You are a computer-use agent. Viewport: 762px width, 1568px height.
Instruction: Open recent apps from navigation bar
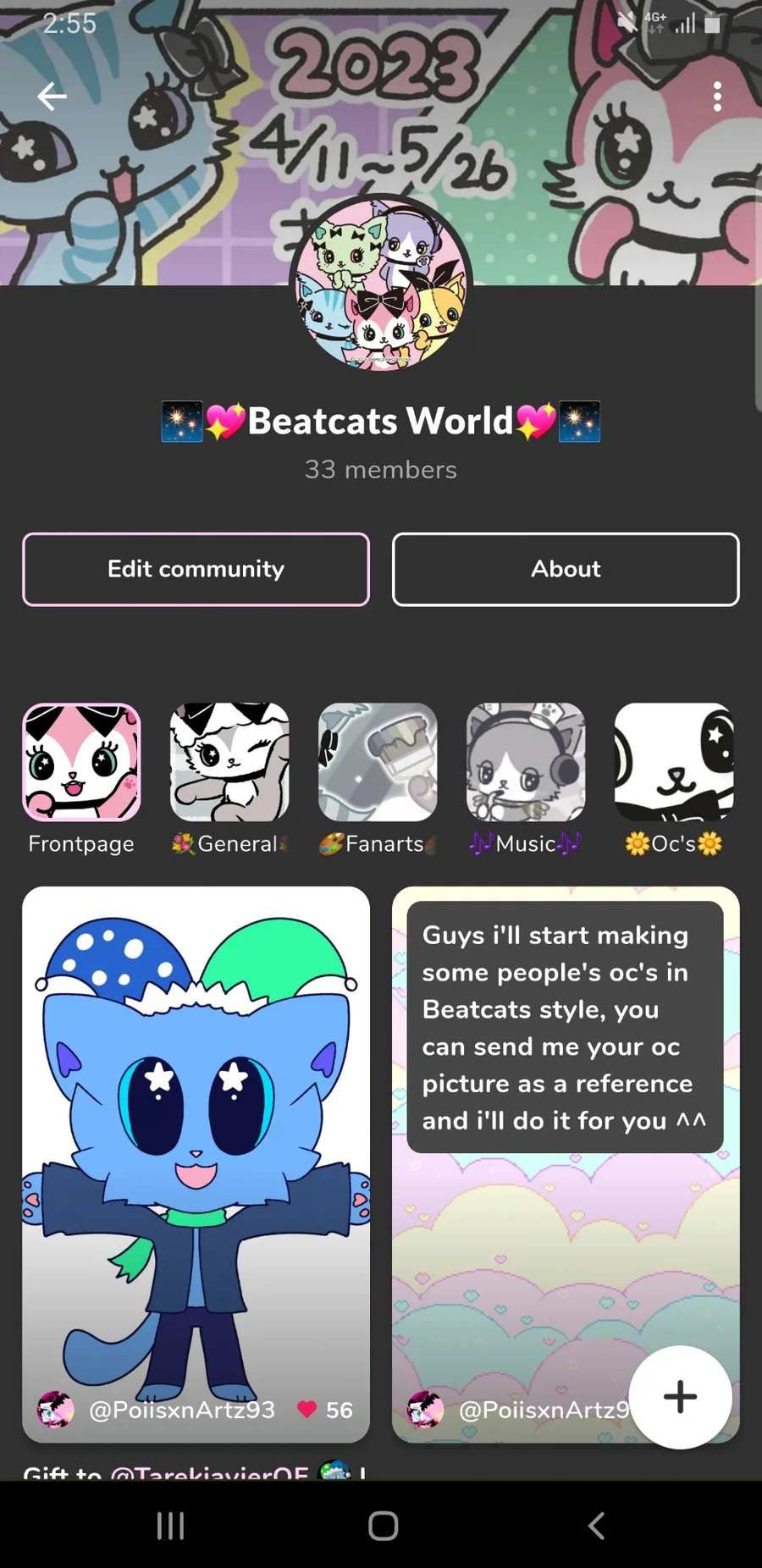(170, 1526)
